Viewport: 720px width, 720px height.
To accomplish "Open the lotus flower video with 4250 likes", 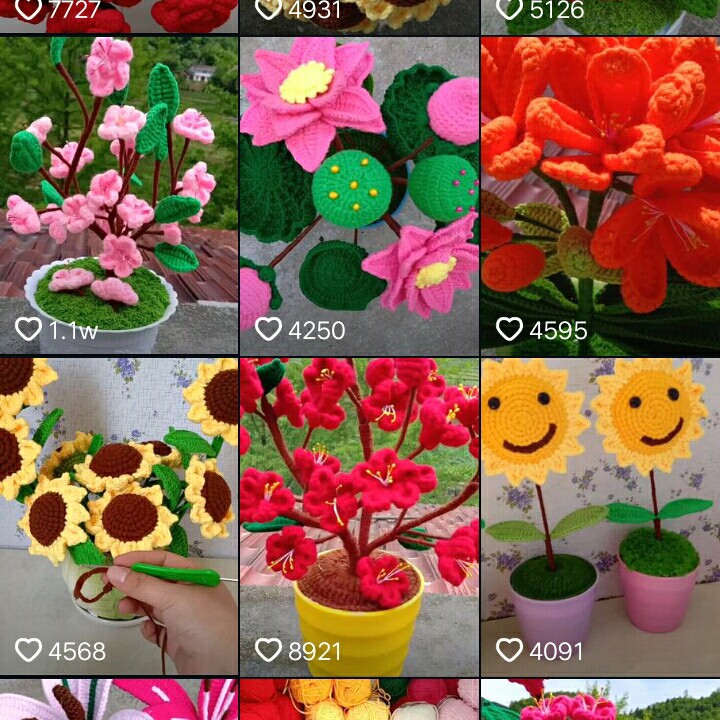I will [359, 195].
